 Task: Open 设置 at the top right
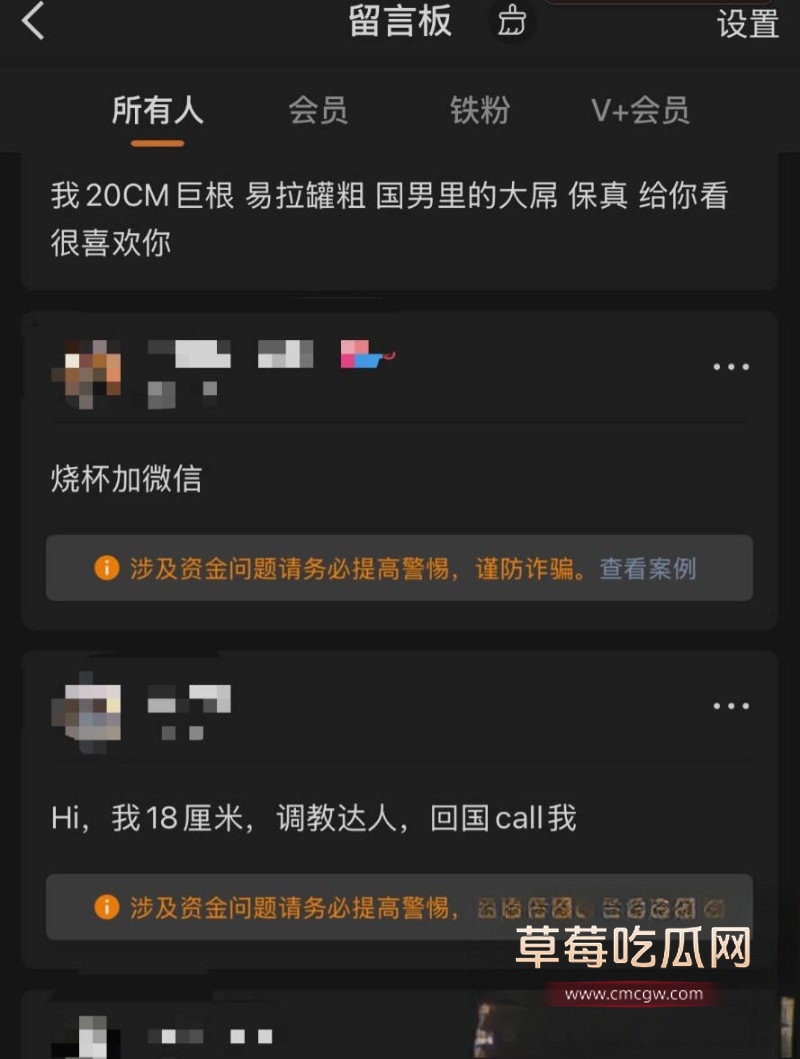[x=747, y=25]
